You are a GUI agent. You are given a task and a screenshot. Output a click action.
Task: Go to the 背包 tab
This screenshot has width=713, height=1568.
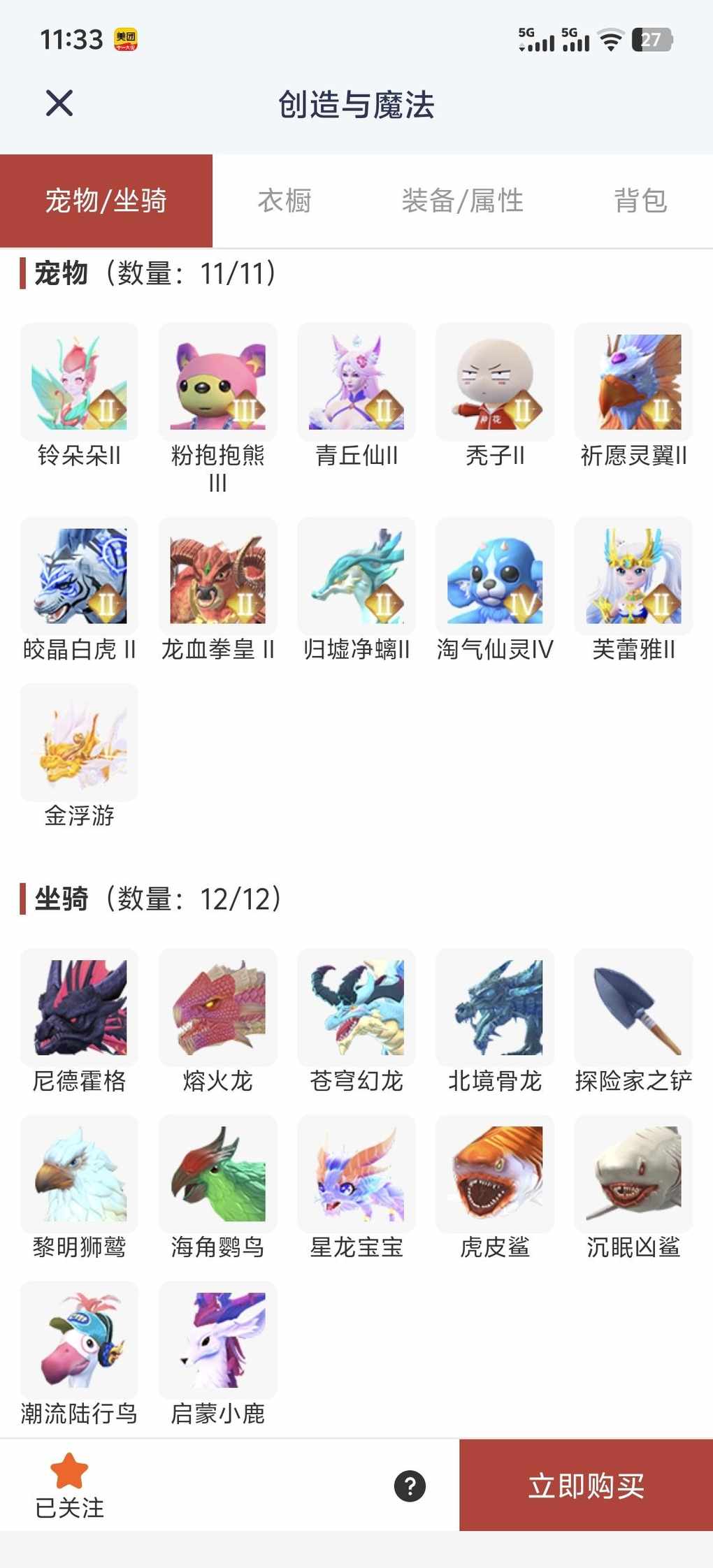pyautogui.click(x=640, y=201)
